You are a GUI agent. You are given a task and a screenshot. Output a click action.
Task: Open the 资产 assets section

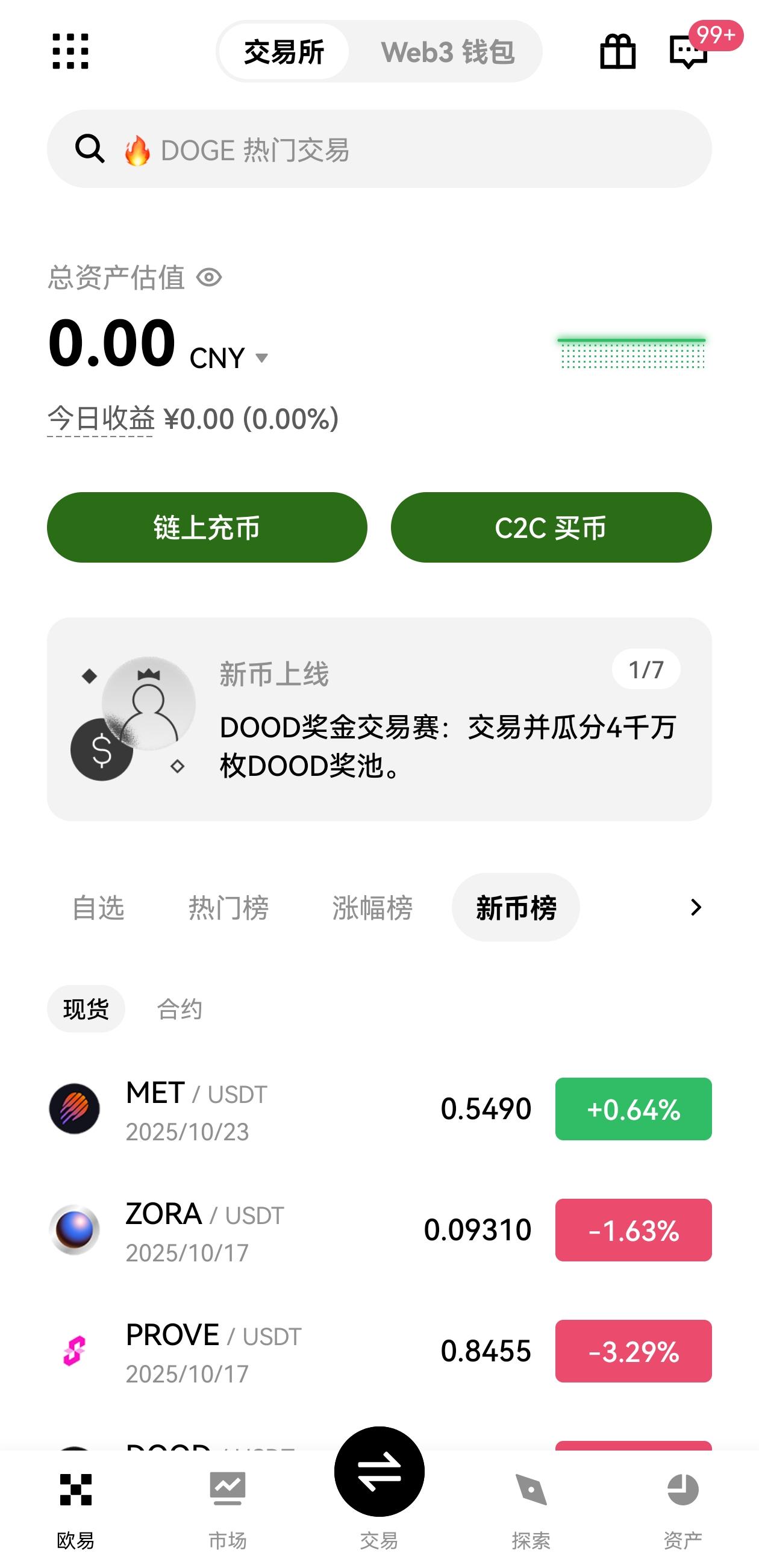[682, 1510]
